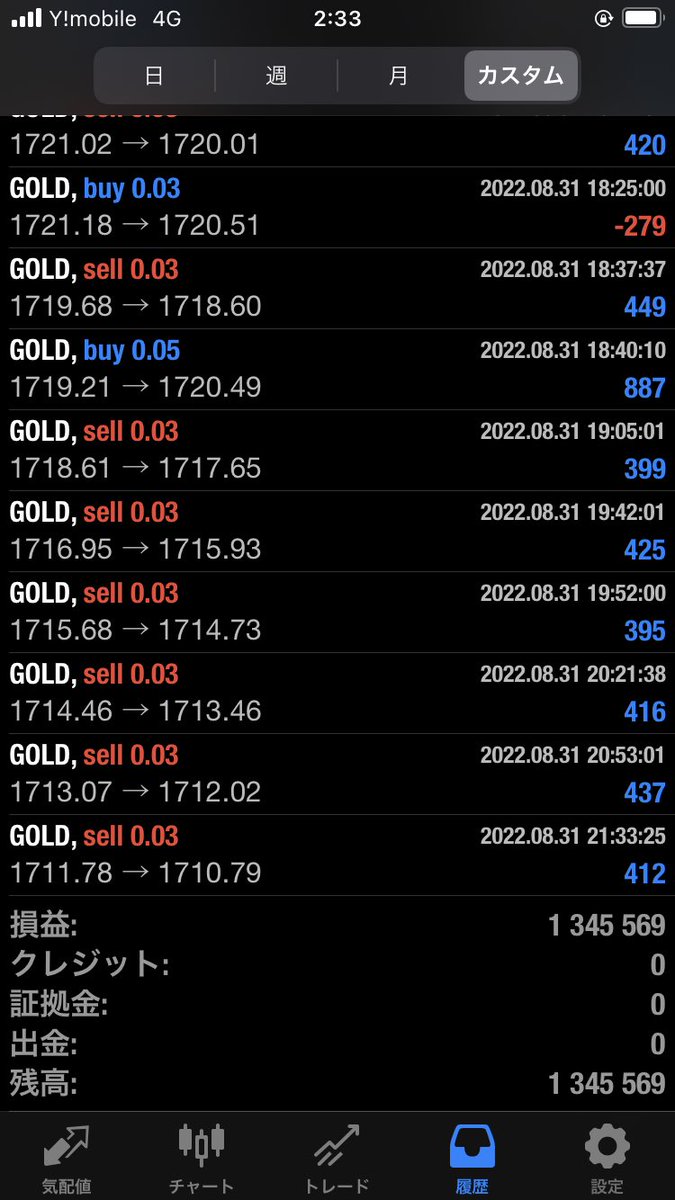Open the 気配値 tab
Screen dimensions: 675x1200
pos(67,1158)
